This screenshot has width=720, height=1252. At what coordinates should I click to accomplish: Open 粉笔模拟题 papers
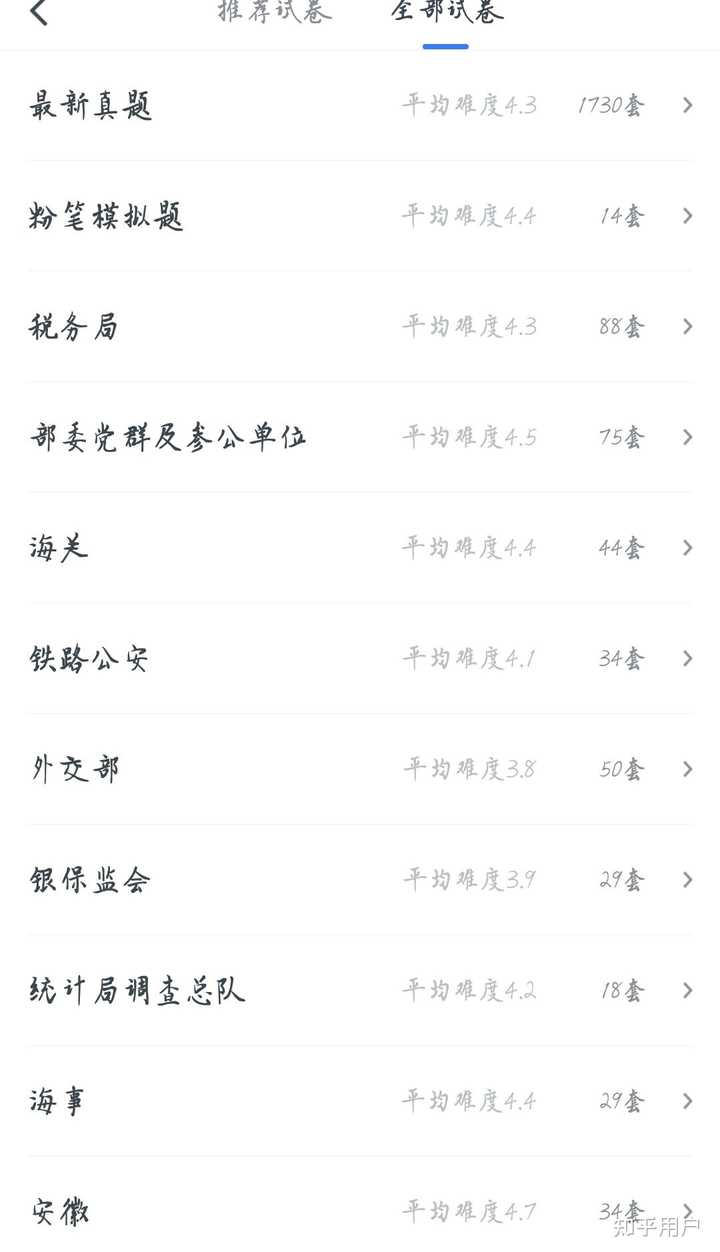[x=360, y=216]
